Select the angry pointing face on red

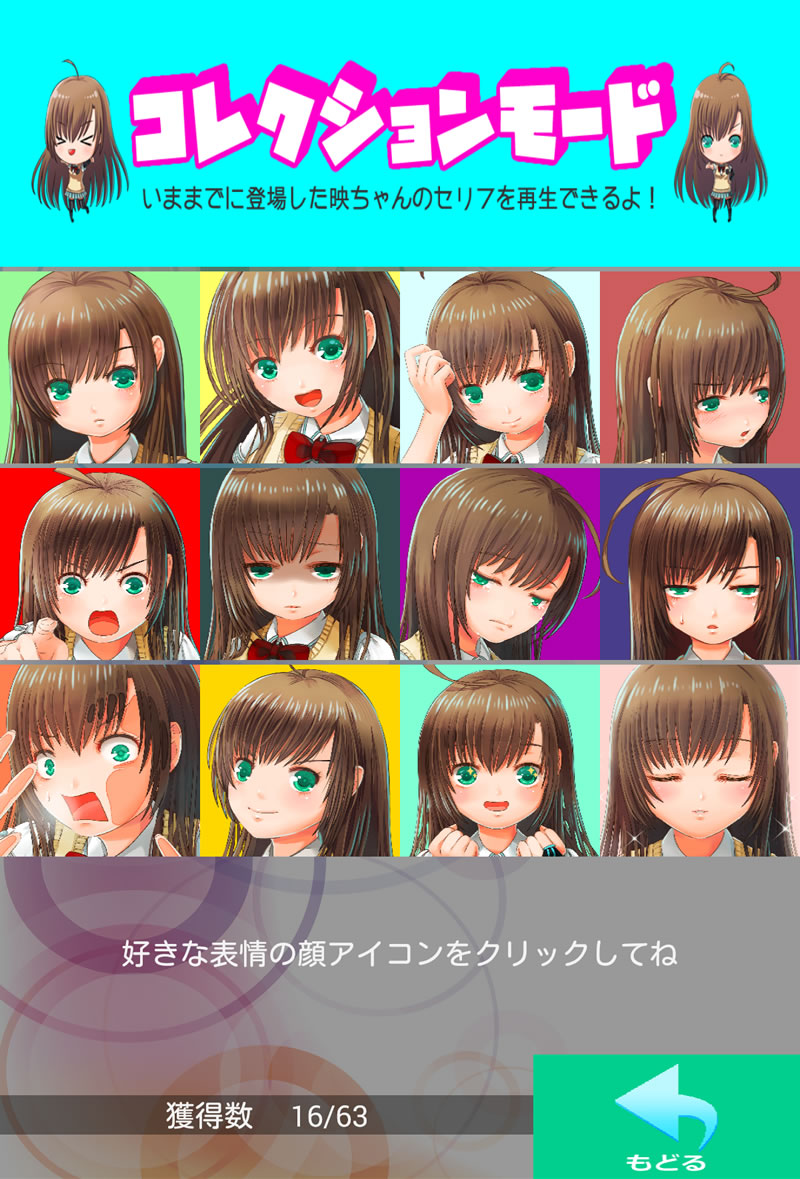pyautogui.click(x=100, y=564)
